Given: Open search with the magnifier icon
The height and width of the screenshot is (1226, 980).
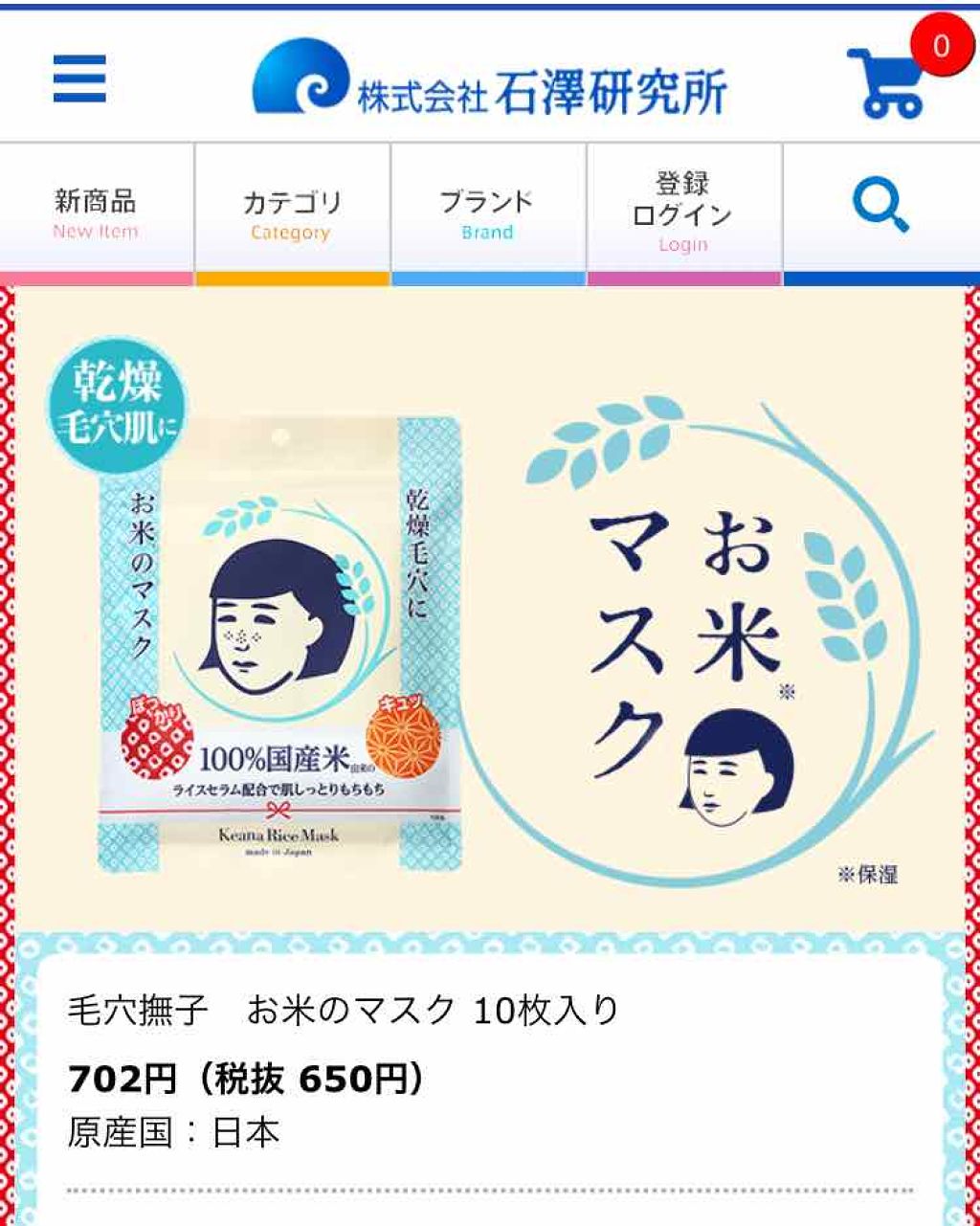Looking at the screenshot, I should [x=880, y=207].
